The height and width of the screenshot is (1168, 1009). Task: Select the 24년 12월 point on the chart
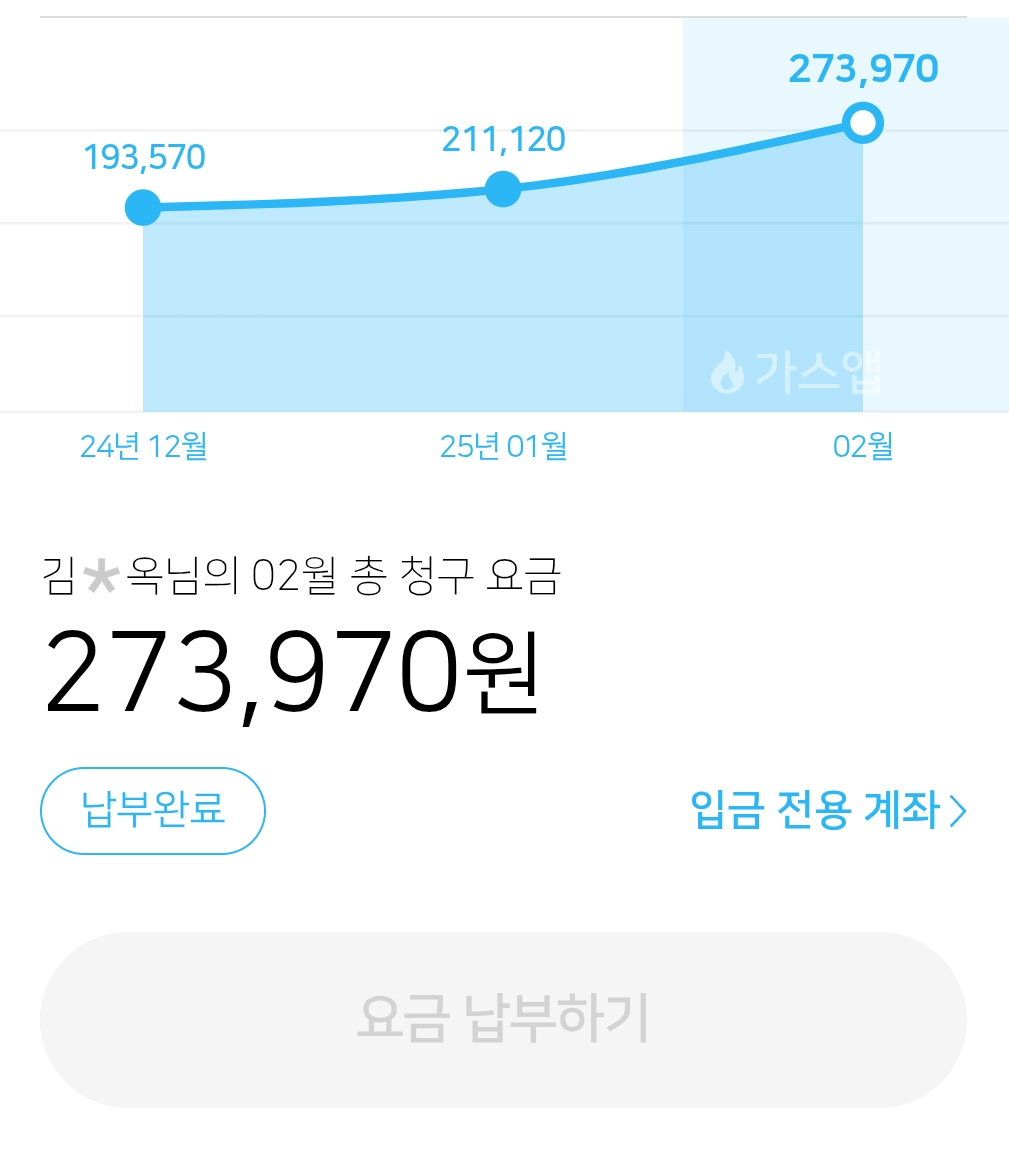click(143, 207)
